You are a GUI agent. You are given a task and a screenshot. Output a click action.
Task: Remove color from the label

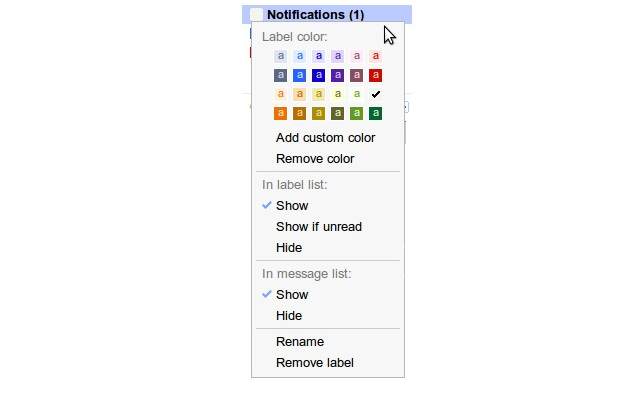[315, 159]
